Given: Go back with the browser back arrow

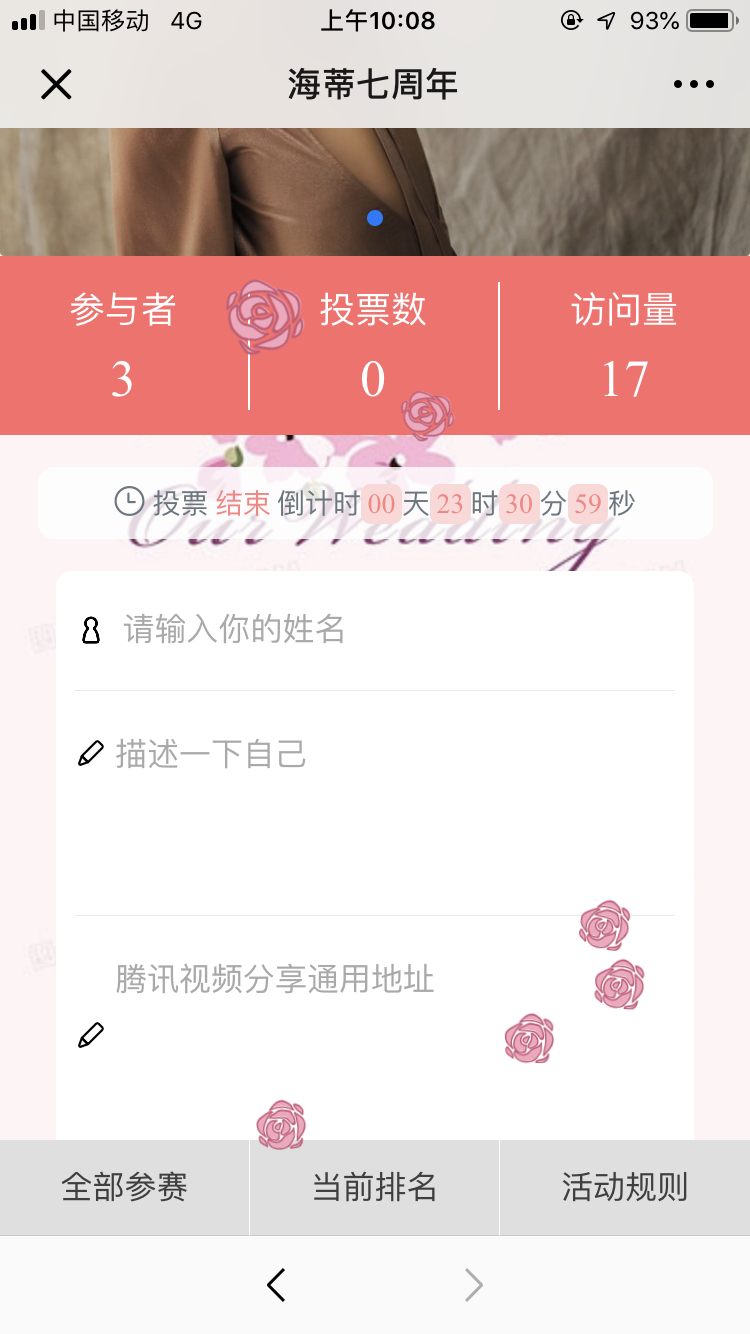Looking at the screenshot, I should pos(277,1285).
